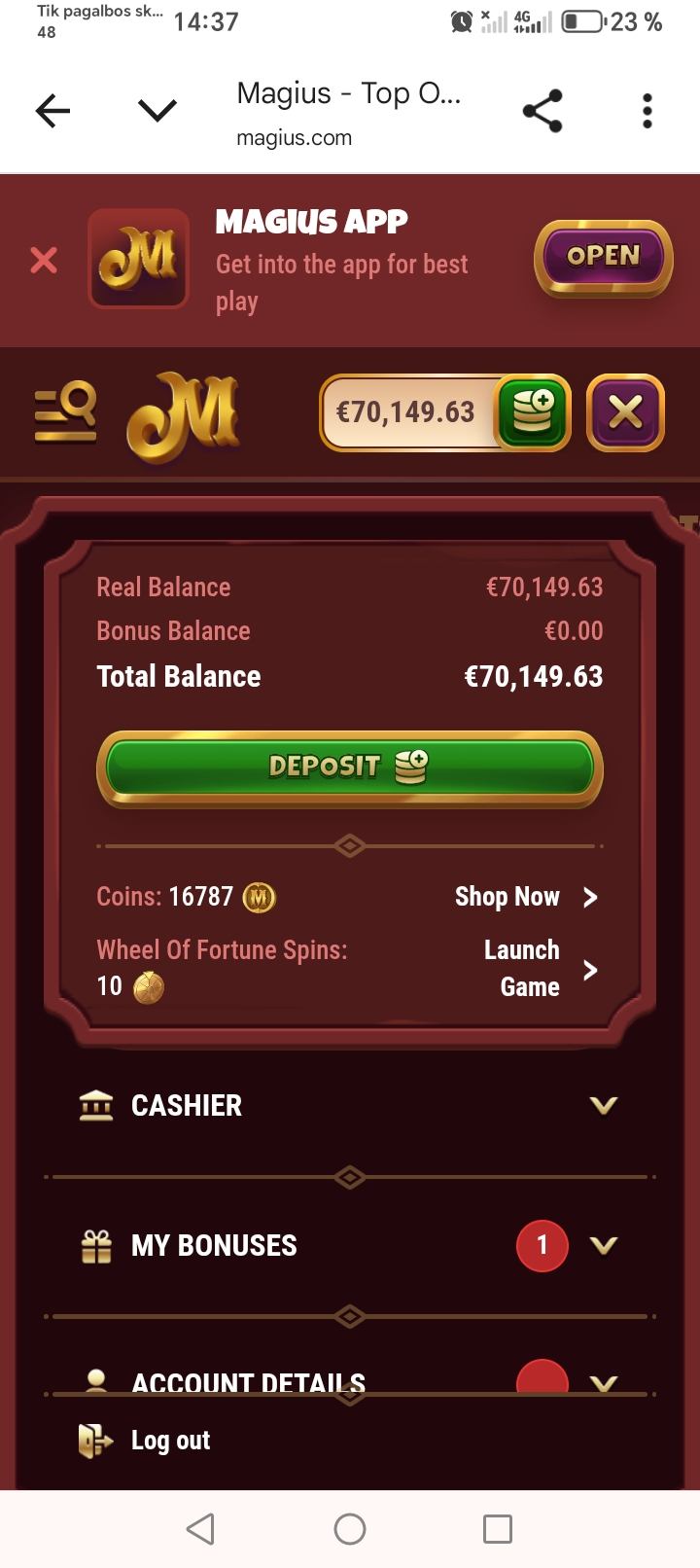Share this page

[x=542, y=111]
